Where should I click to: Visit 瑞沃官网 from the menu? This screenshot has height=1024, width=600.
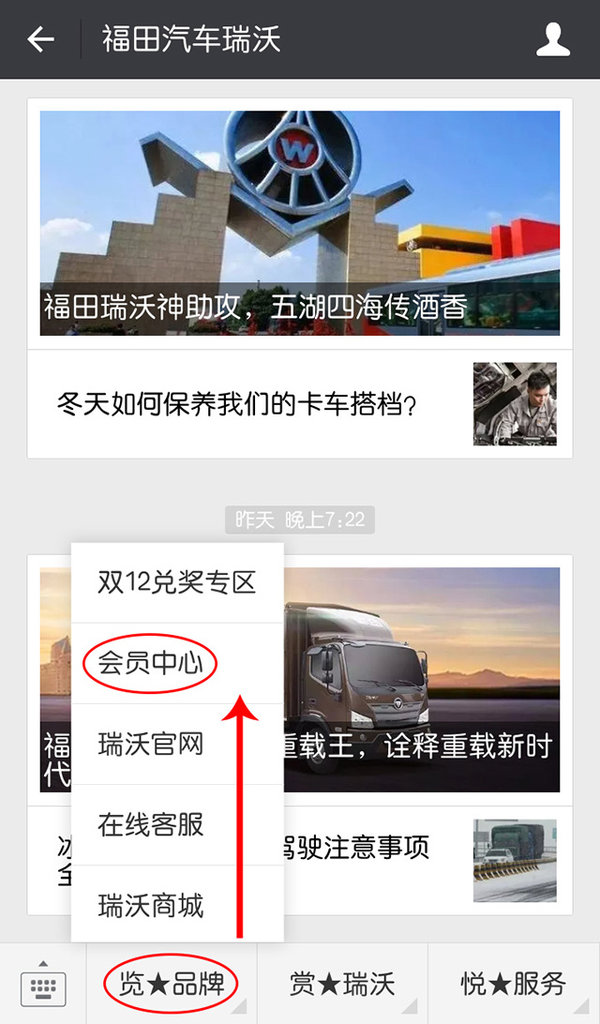click(x=151, y=744)
